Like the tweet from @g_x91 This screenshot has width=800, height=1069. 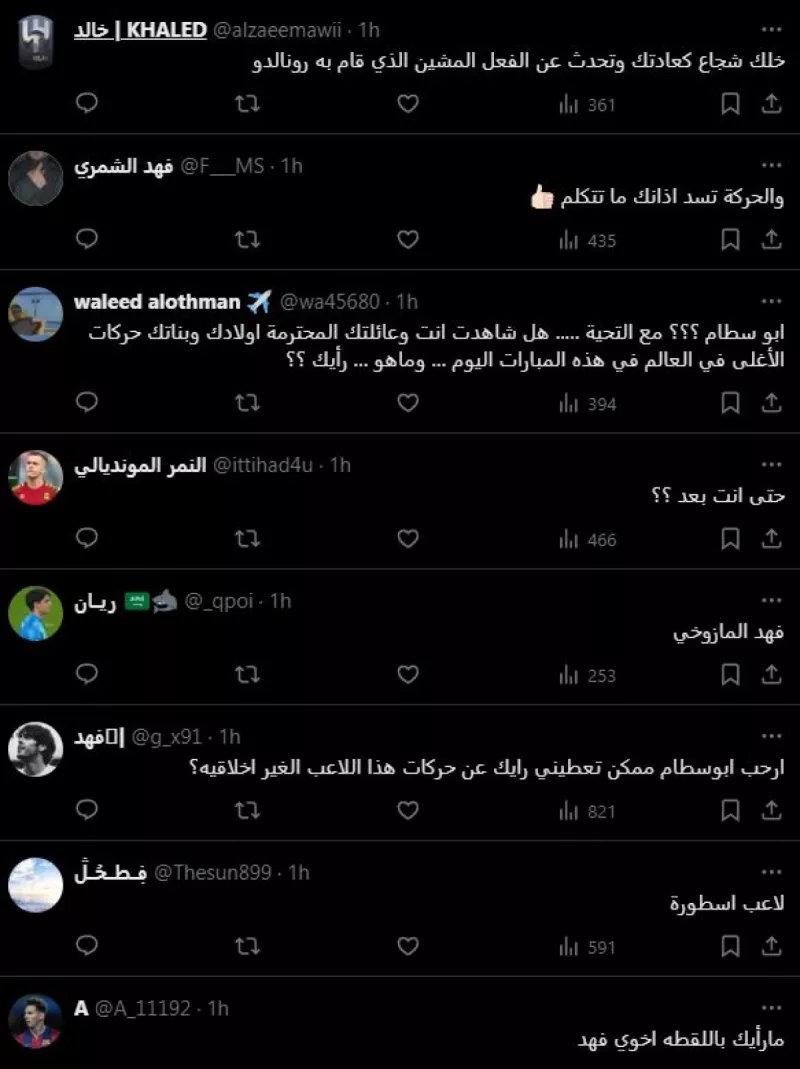coord(407,811)
